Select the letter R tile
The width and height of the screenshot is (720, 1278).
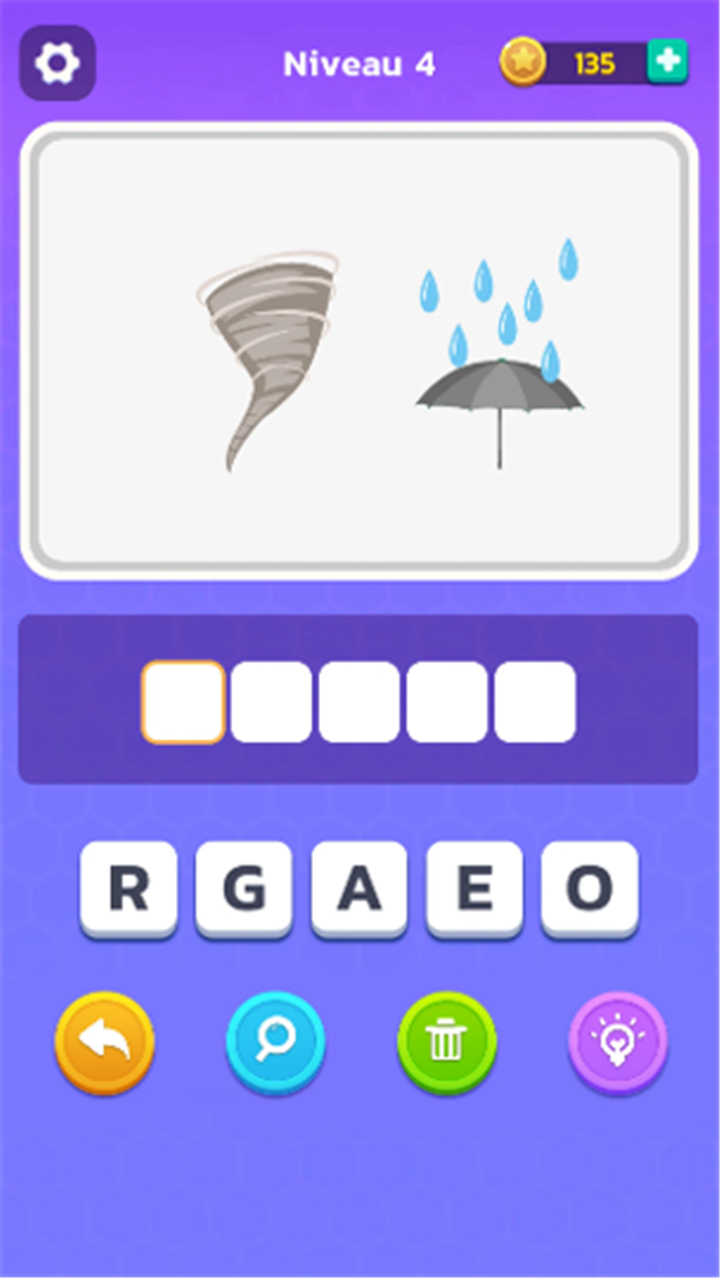(x=128, y=888)
